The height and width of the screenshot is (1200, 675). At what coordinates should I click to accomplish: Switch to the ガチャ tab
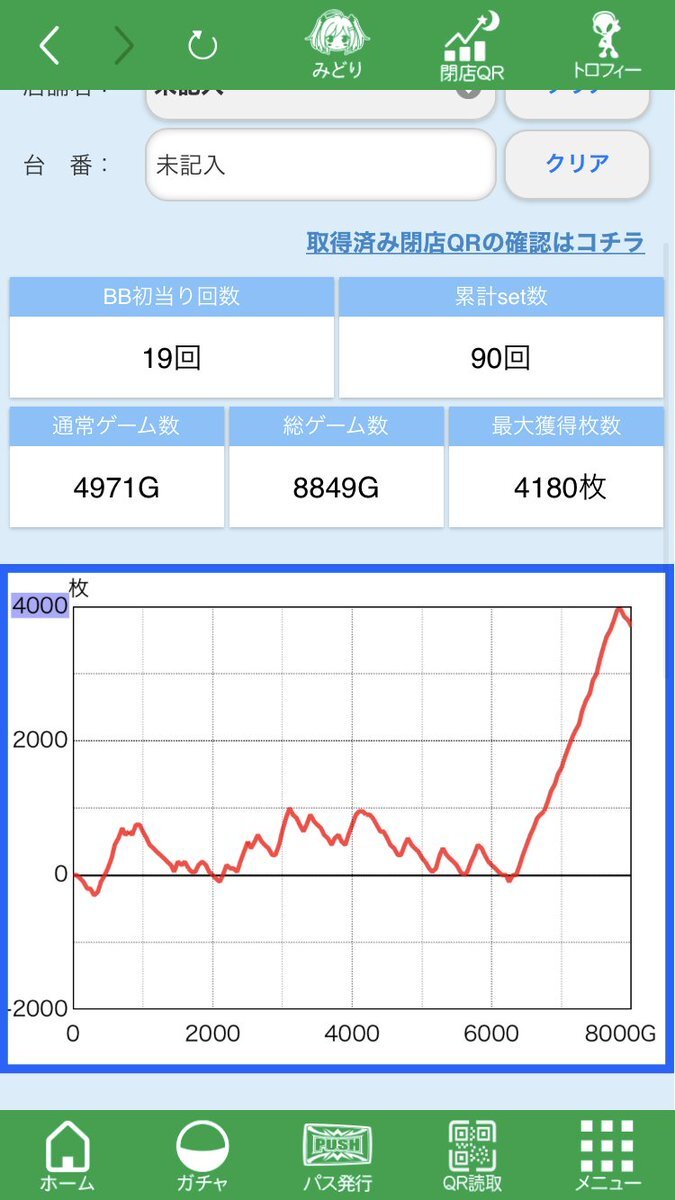pos(202,1155)
